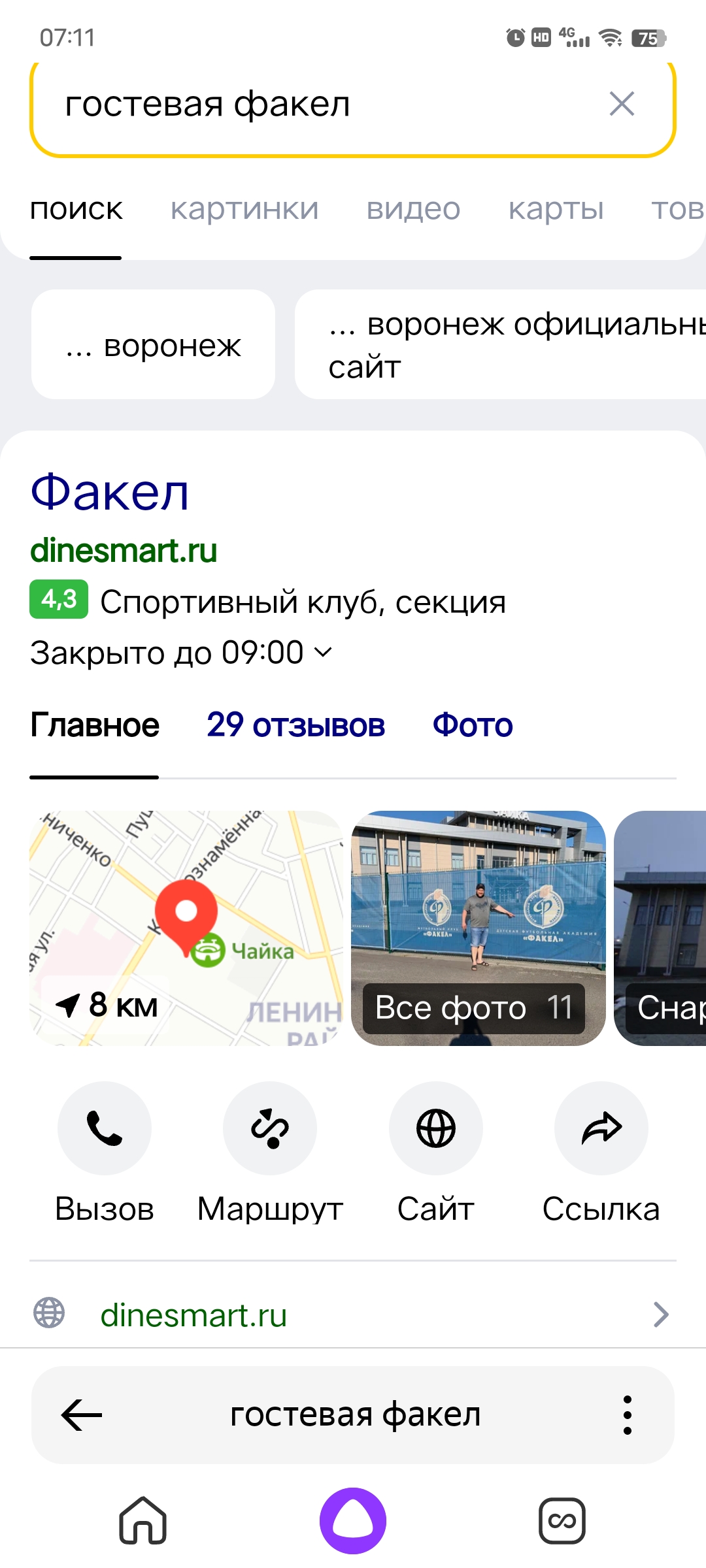Switch to the карты tab
The image size is (706, 1568).
click(x=556, y=209)
